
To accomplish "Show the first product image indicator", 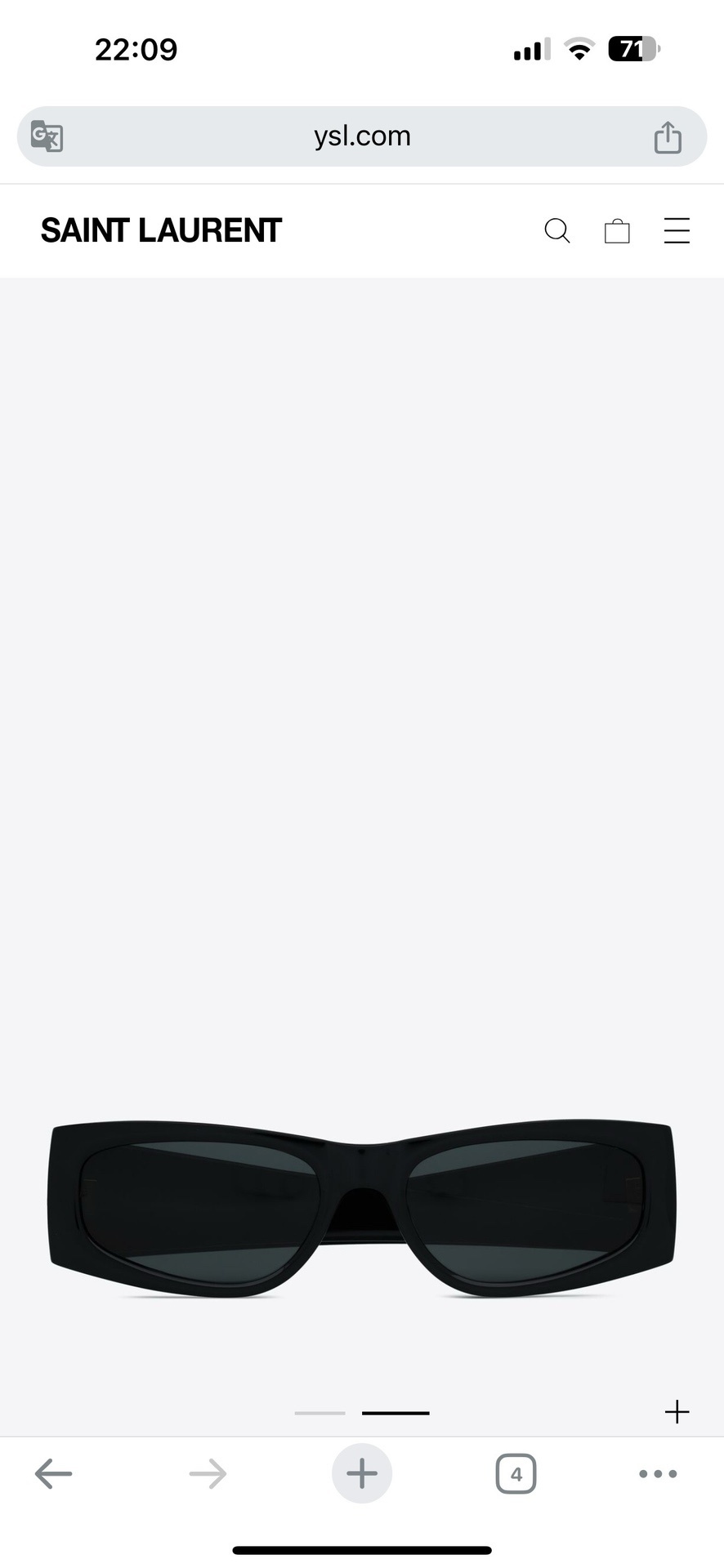I will point(320,1412).
